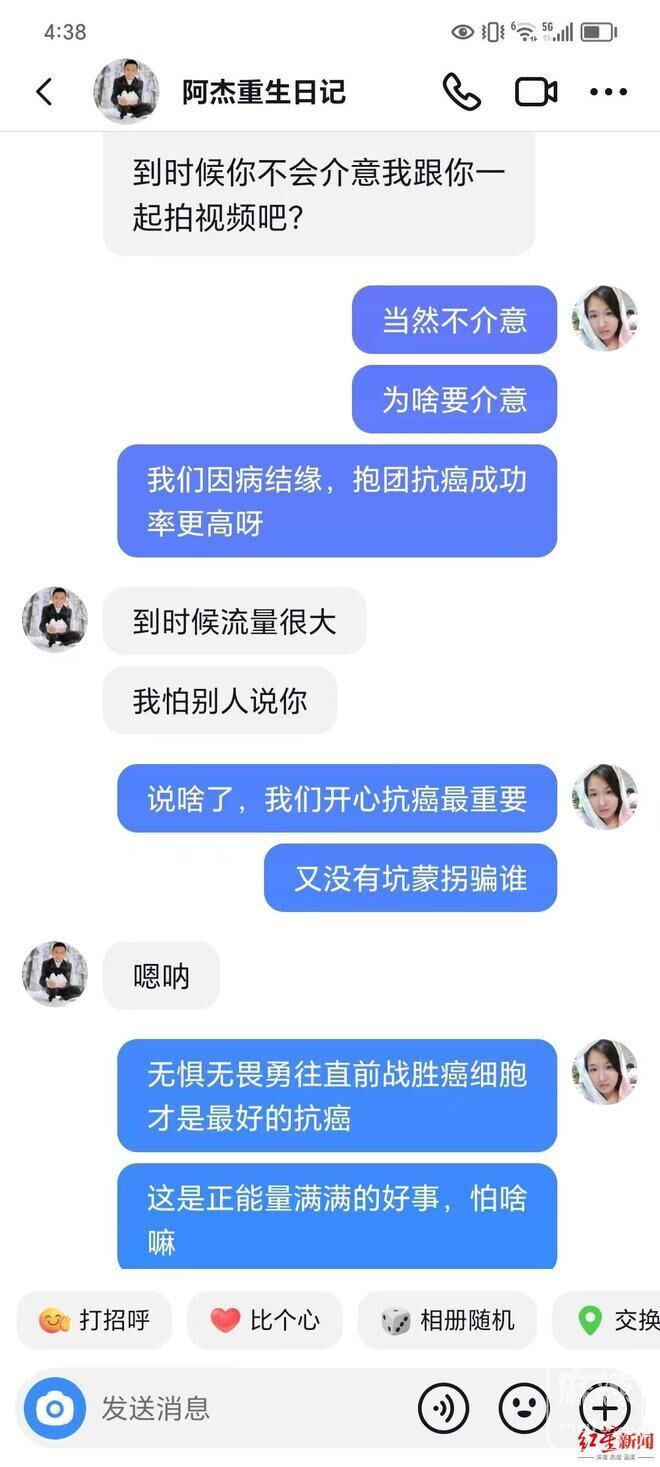
Task: Start a voice call with 阿杰重生日记
Action: pos(461,92)
